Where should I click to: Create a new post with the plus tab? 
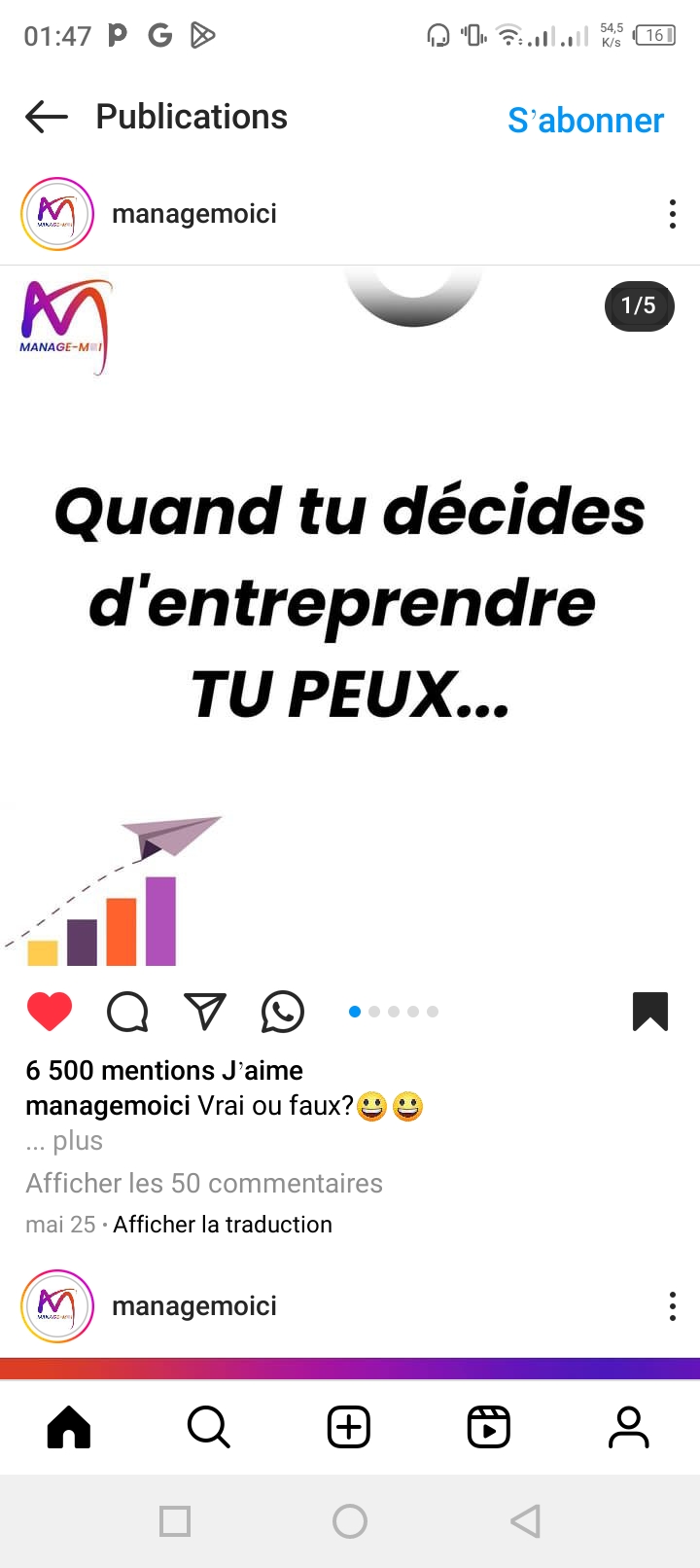(349, 1427)
